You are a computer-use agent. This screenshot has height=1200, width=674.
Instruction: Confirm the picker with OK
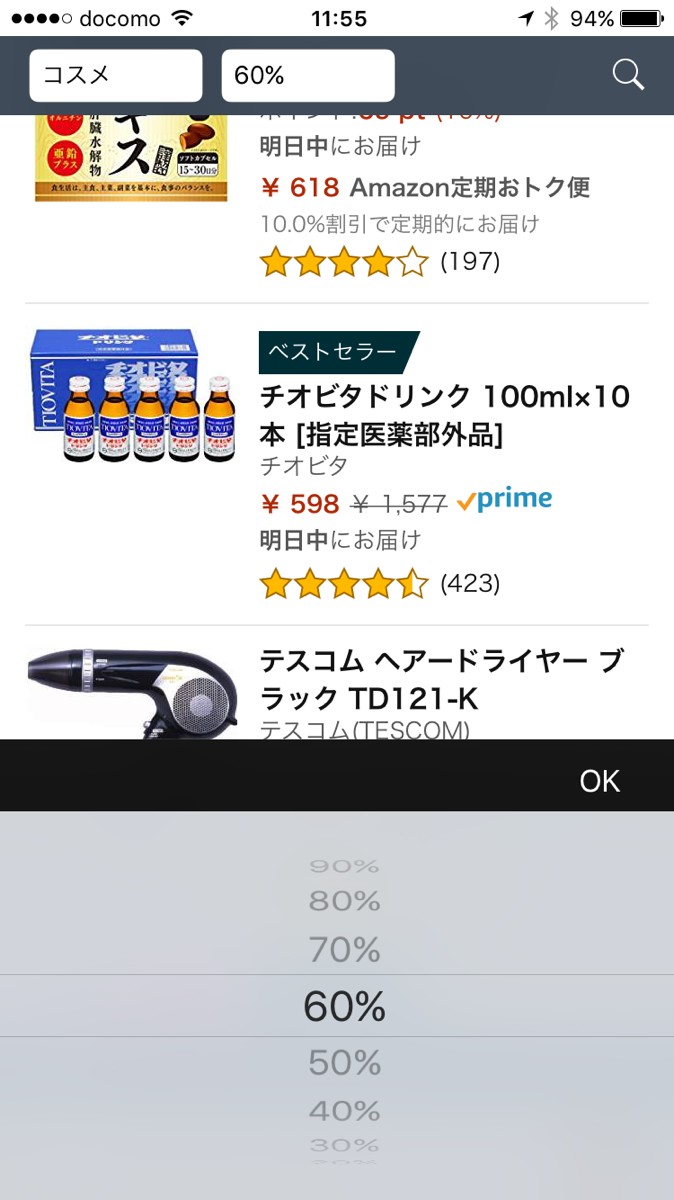pyautogui.click(x=599, y=781)
